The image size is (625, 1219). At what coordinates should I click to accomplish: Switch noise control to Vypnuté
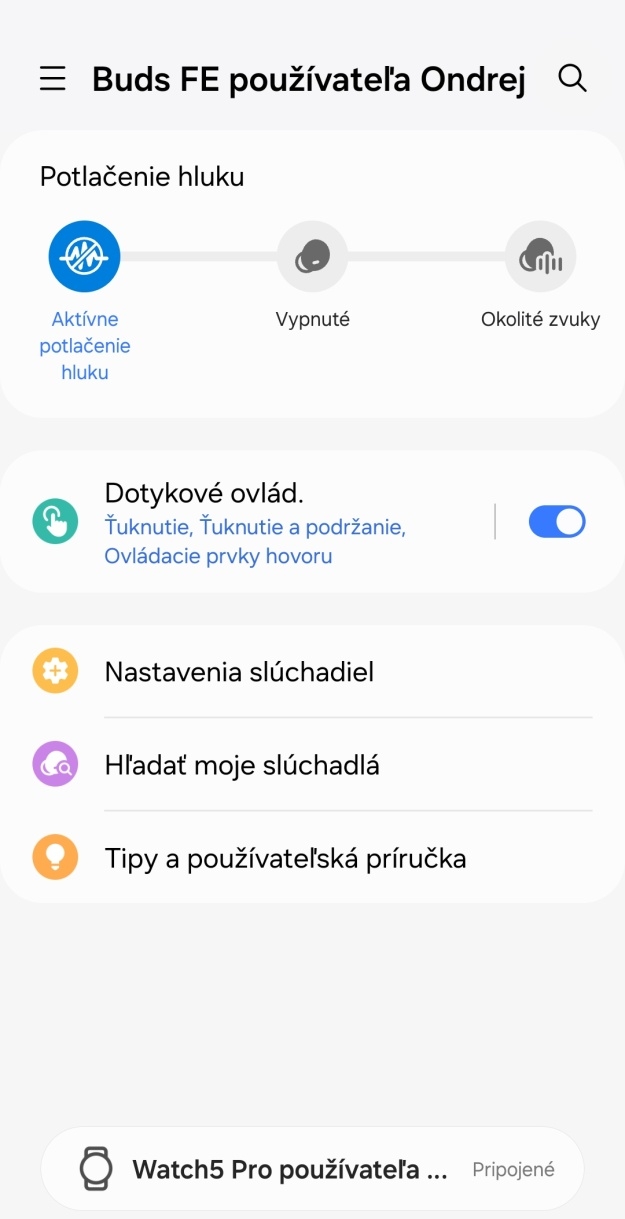312,256
